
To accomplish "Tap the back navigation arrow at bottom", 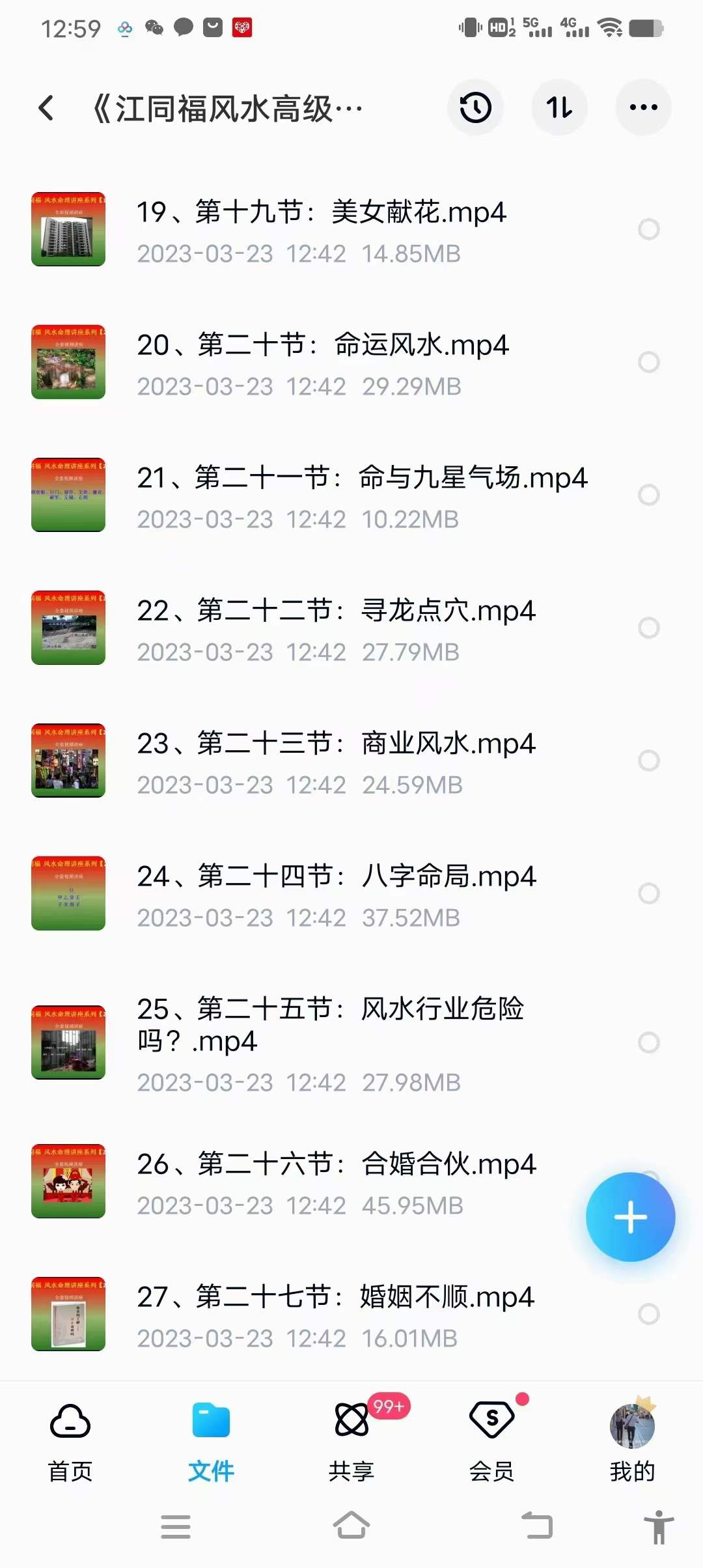I will (x=534, y=1527).
